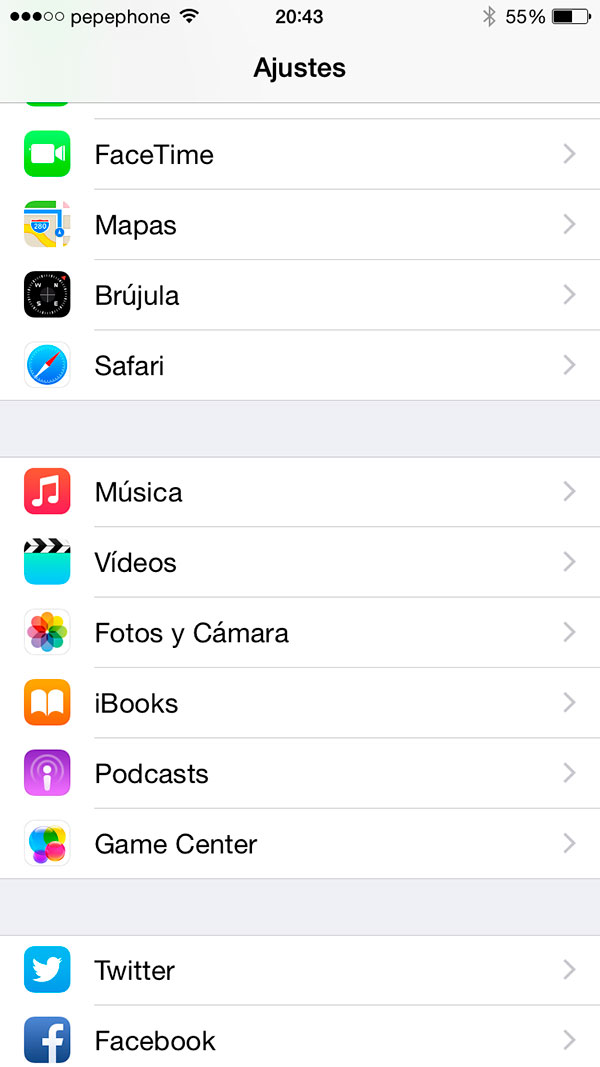This screenshot has height=1067, width=600.
Task: Open Twitter account settings
Action: pyautogui.click(x=300, y=970)
